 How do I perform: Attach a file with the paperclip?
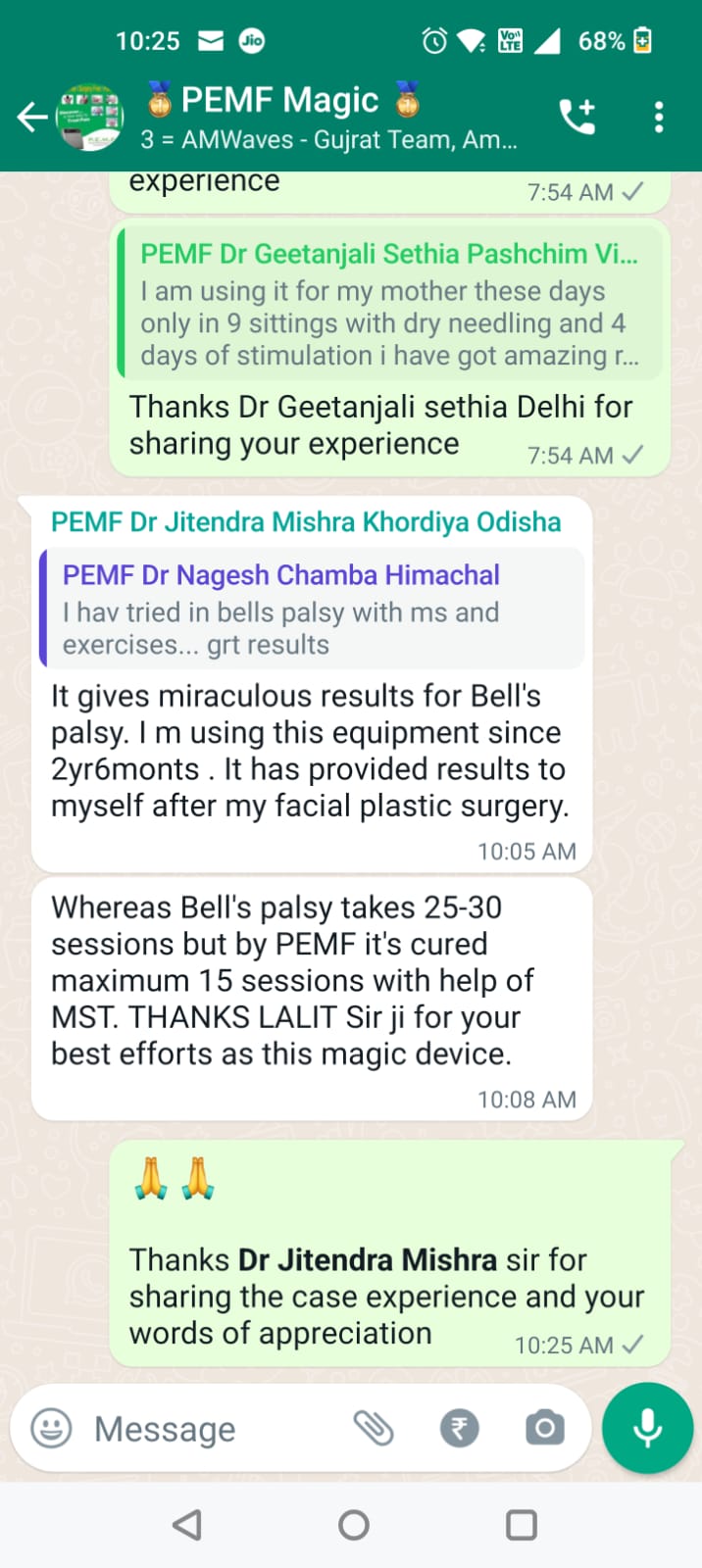(x=374, y=1429)
